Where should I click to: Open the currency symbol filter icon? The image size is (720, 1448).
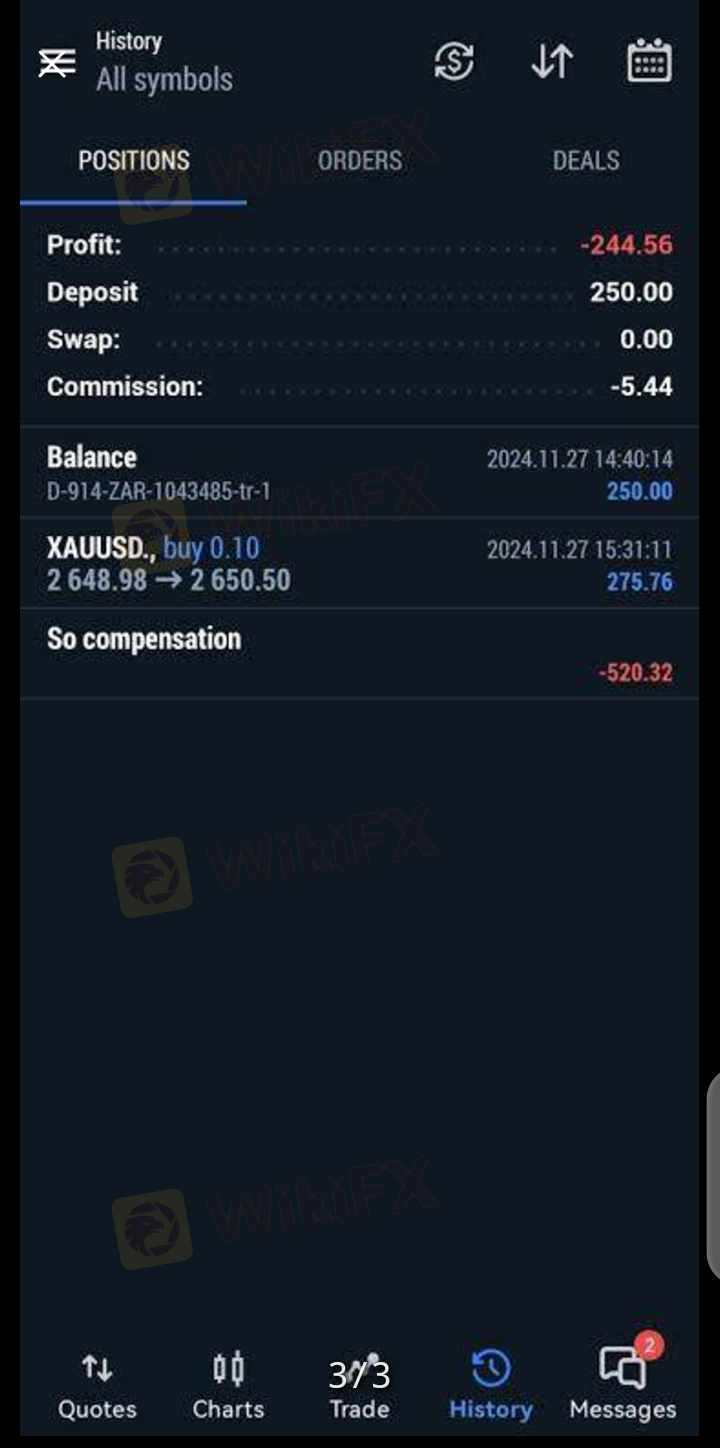pyautogui.click(x=454, y=62)
